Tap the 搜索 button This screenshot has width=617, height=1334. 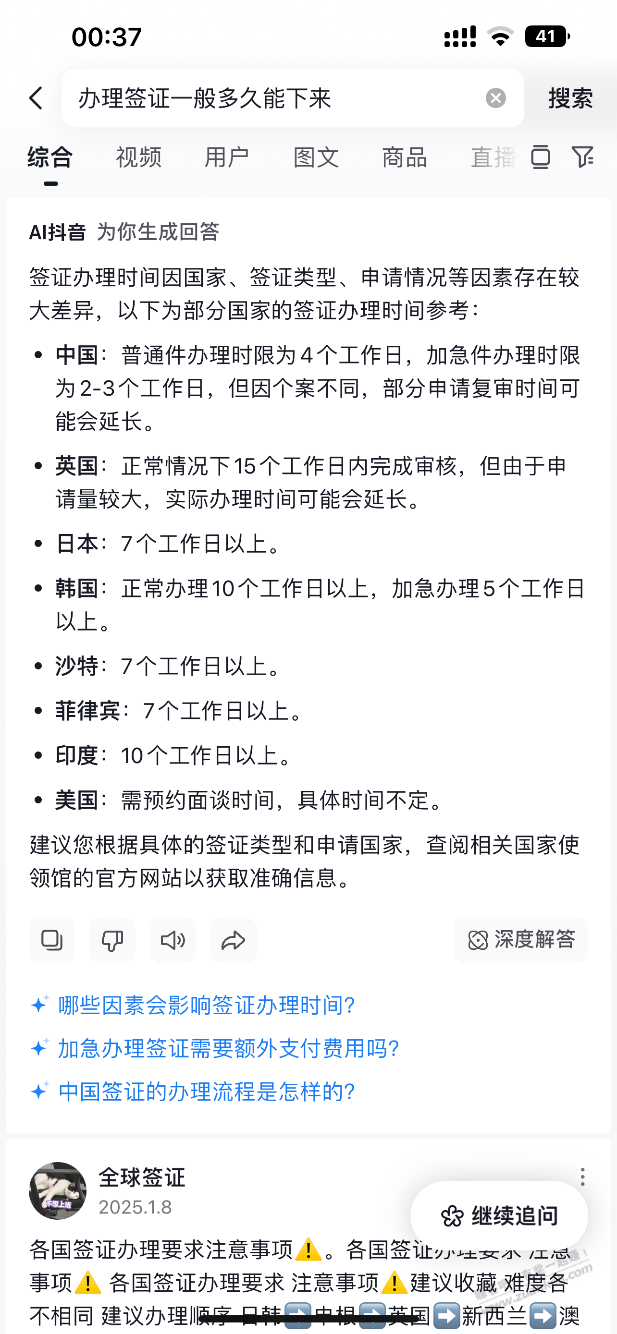coord(570,98)
